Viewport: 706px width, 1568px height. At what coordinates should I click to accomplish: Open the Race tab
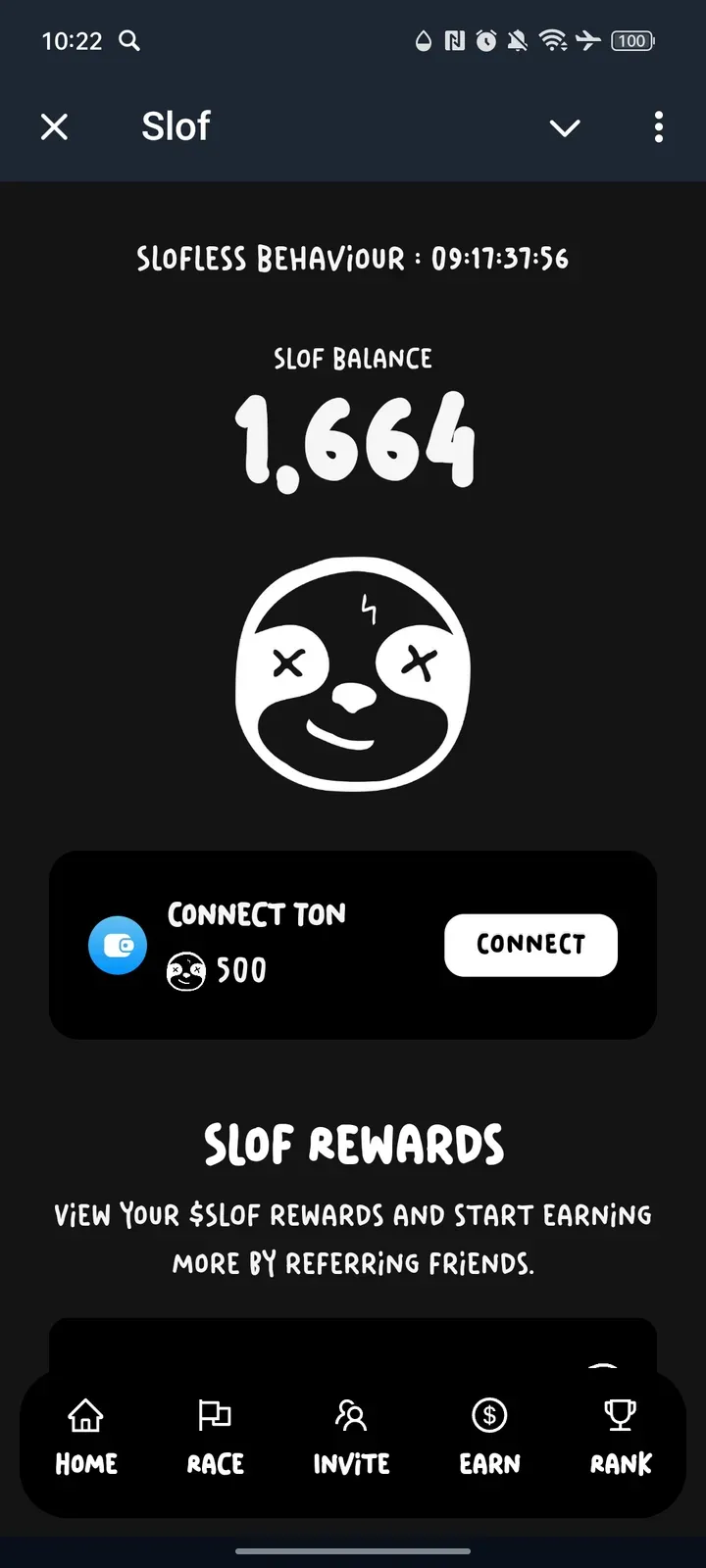click(x=216, y=1437)
